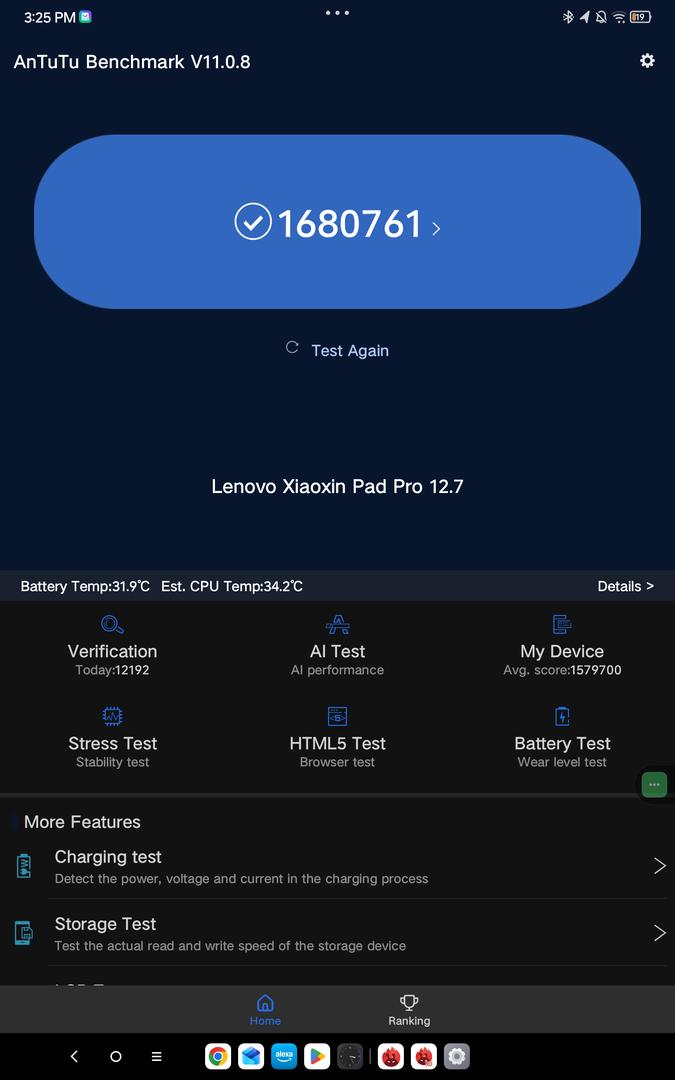
Task: Switch to the Ranking tab
Action: click(x=409, y=1009)
